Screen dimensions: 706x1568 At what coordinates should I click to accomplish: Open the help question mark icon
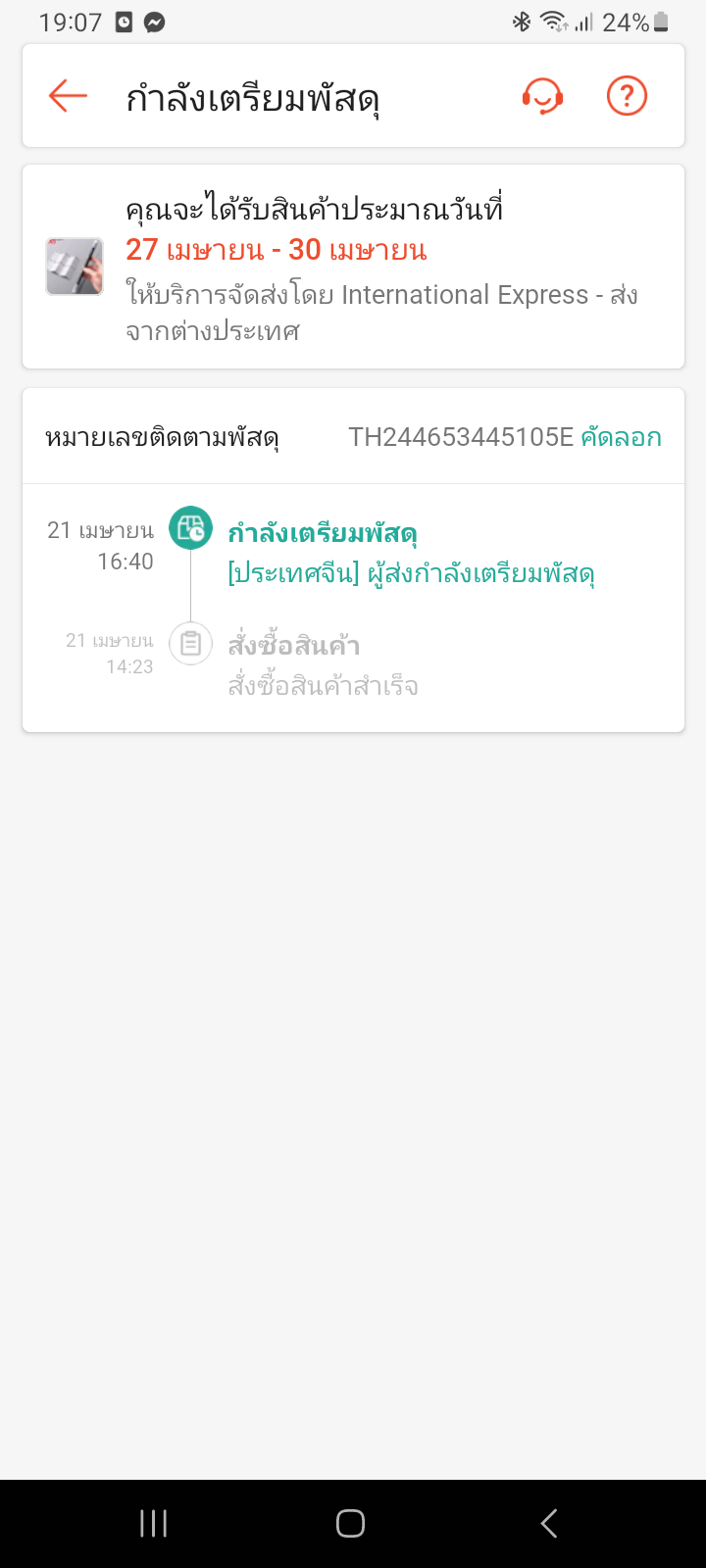coord(627,96)
